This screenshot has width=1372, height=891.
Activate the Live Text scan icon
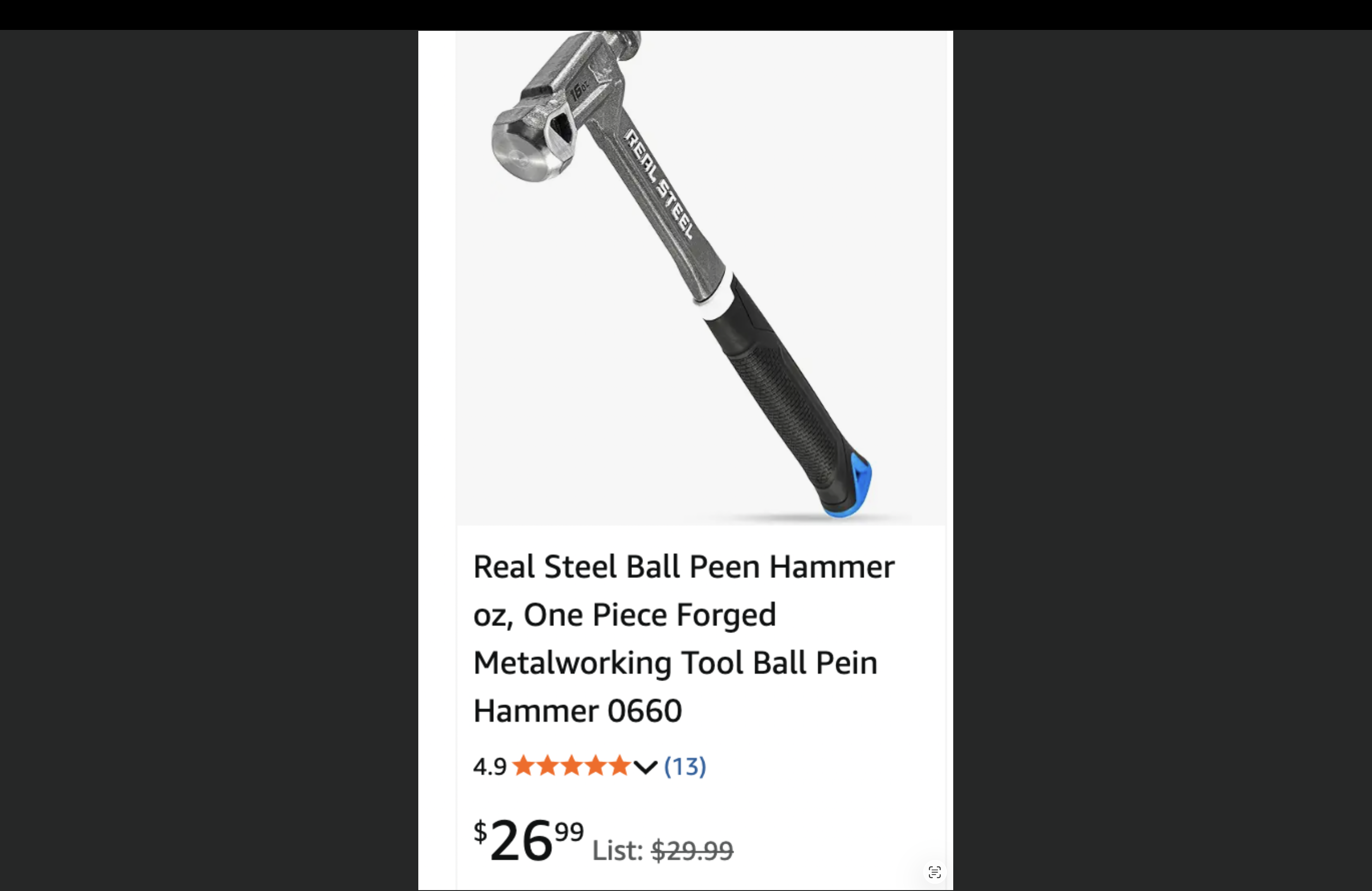(x=935, y=872)
